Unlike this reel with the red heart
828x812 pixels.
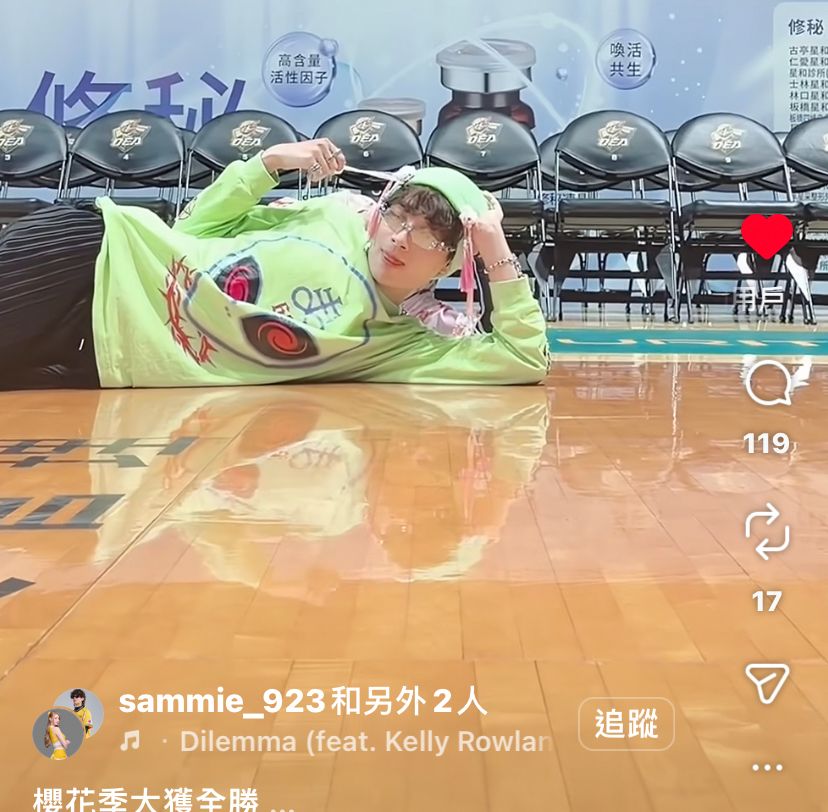766,236
